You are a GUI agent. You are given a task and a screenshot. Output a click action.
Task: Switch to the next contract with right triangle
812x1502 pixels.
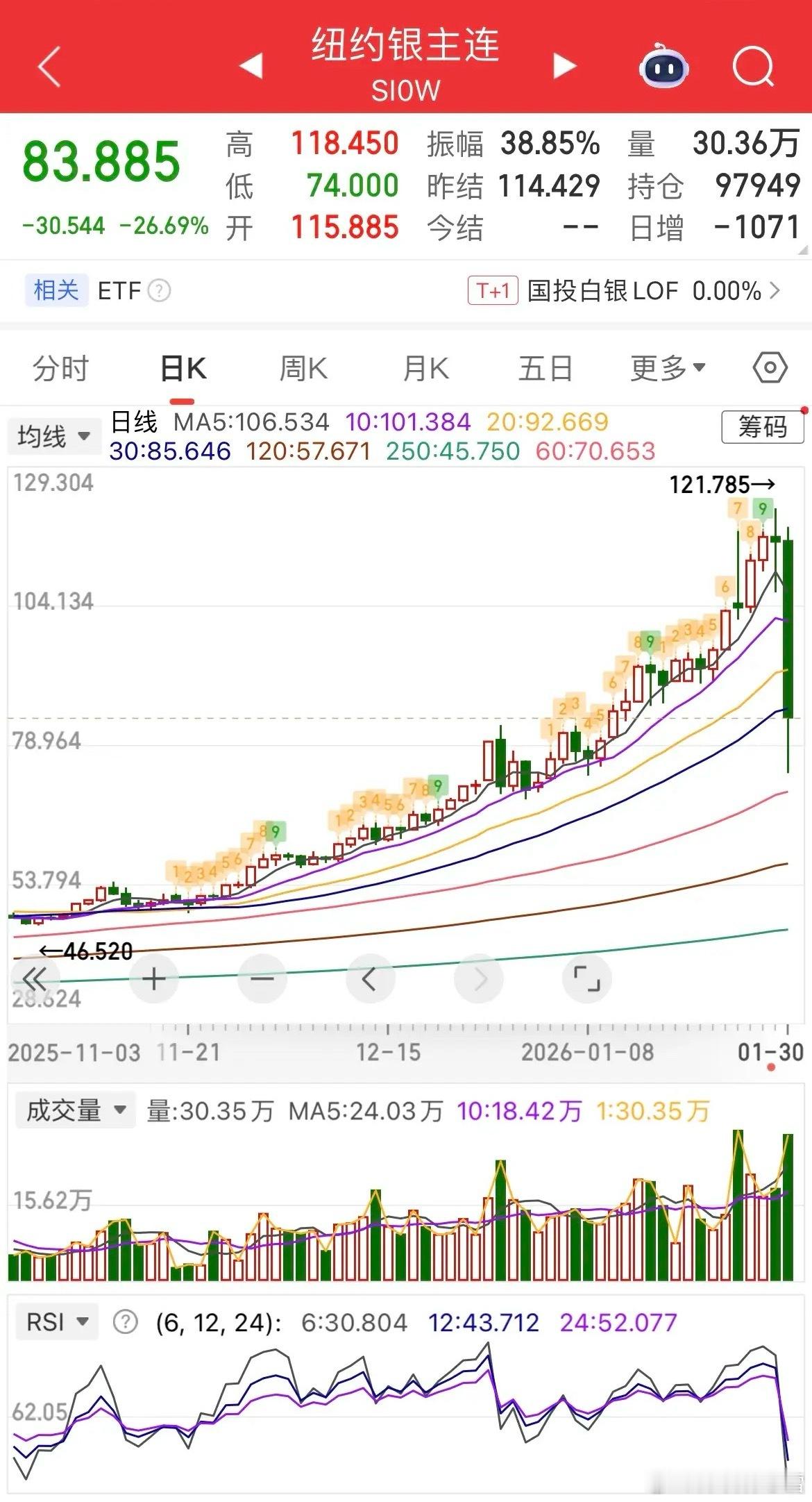[564, 66]
